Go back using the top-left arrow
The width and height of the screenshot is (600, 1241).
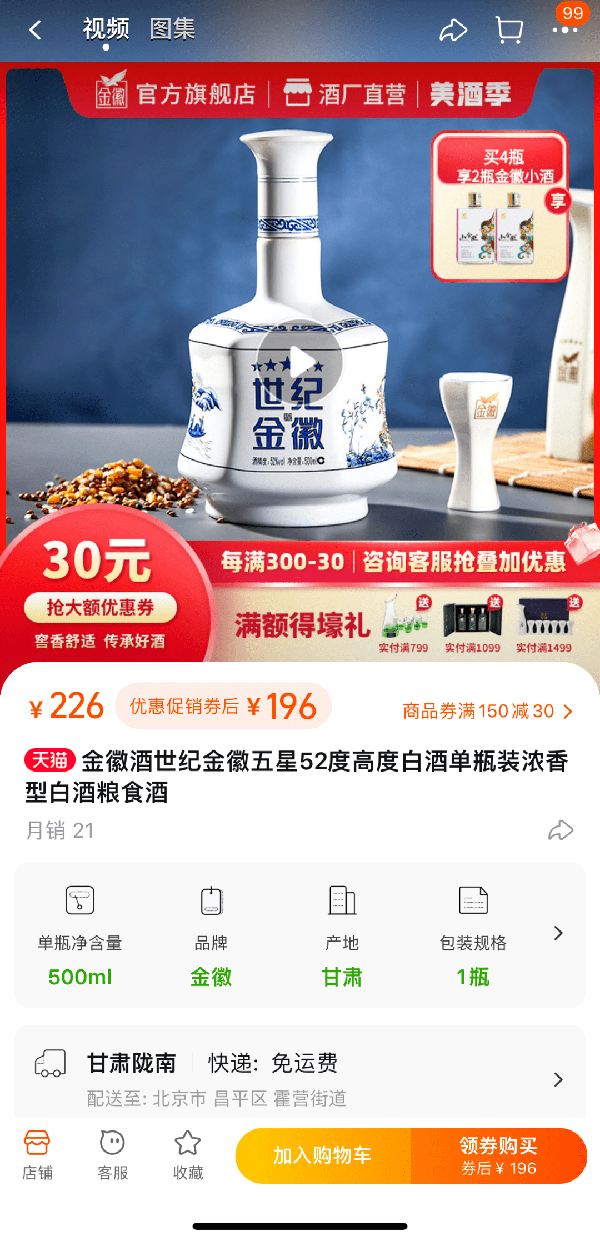tap(36, 30)
